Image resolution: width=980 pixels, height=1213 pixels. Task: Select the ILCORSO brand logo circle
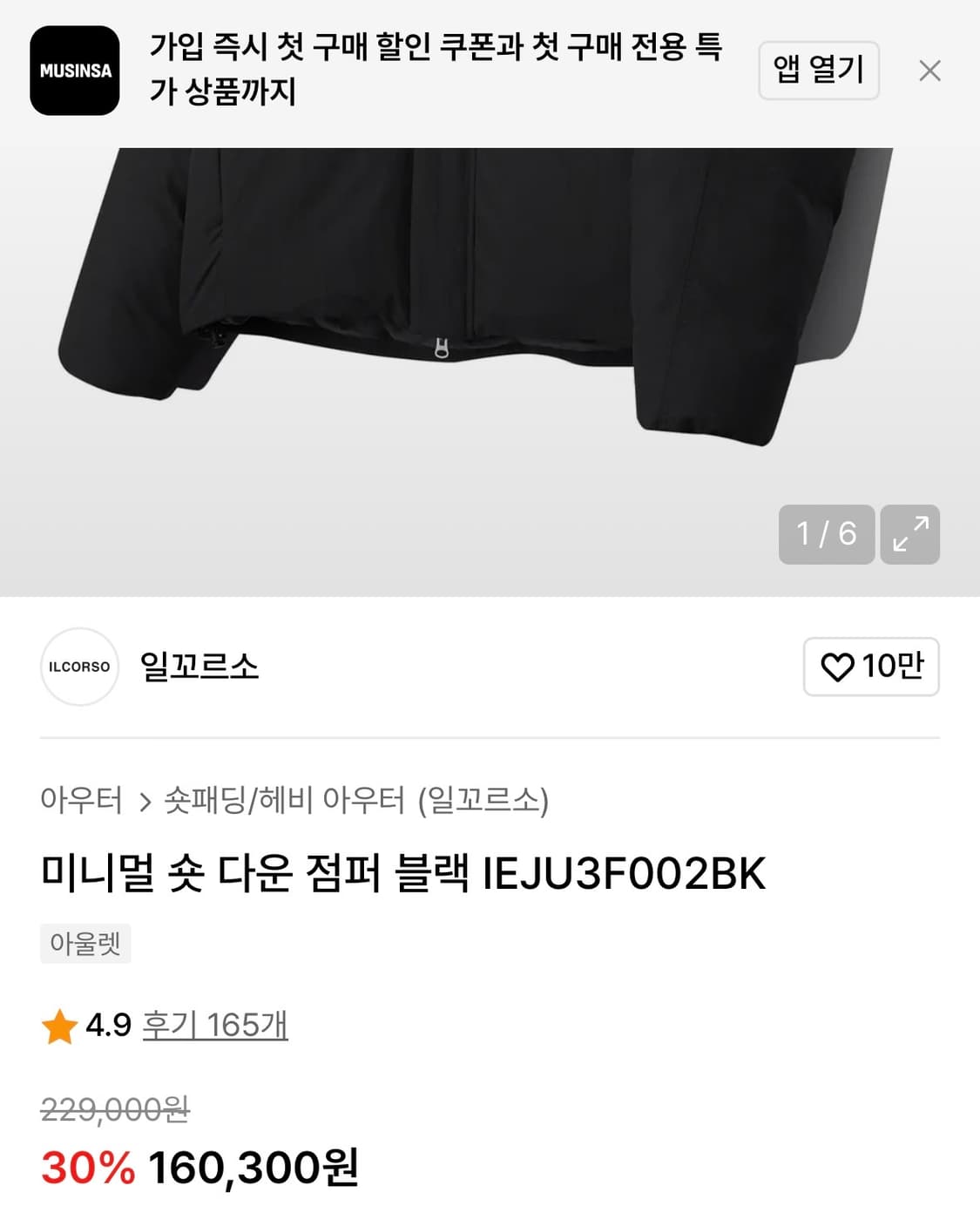pos(79,667)
